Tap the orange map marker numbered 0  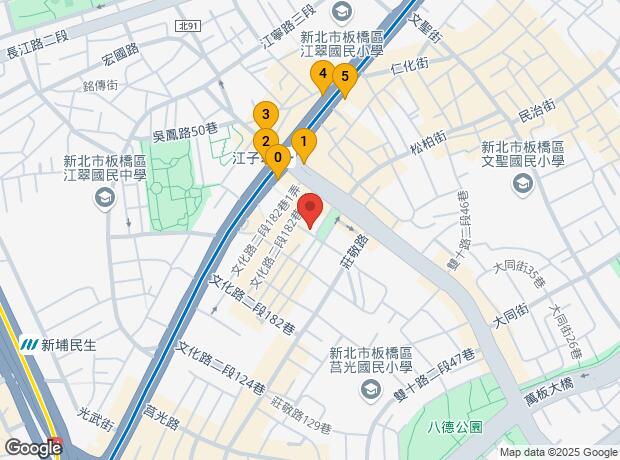pos(279,158)
